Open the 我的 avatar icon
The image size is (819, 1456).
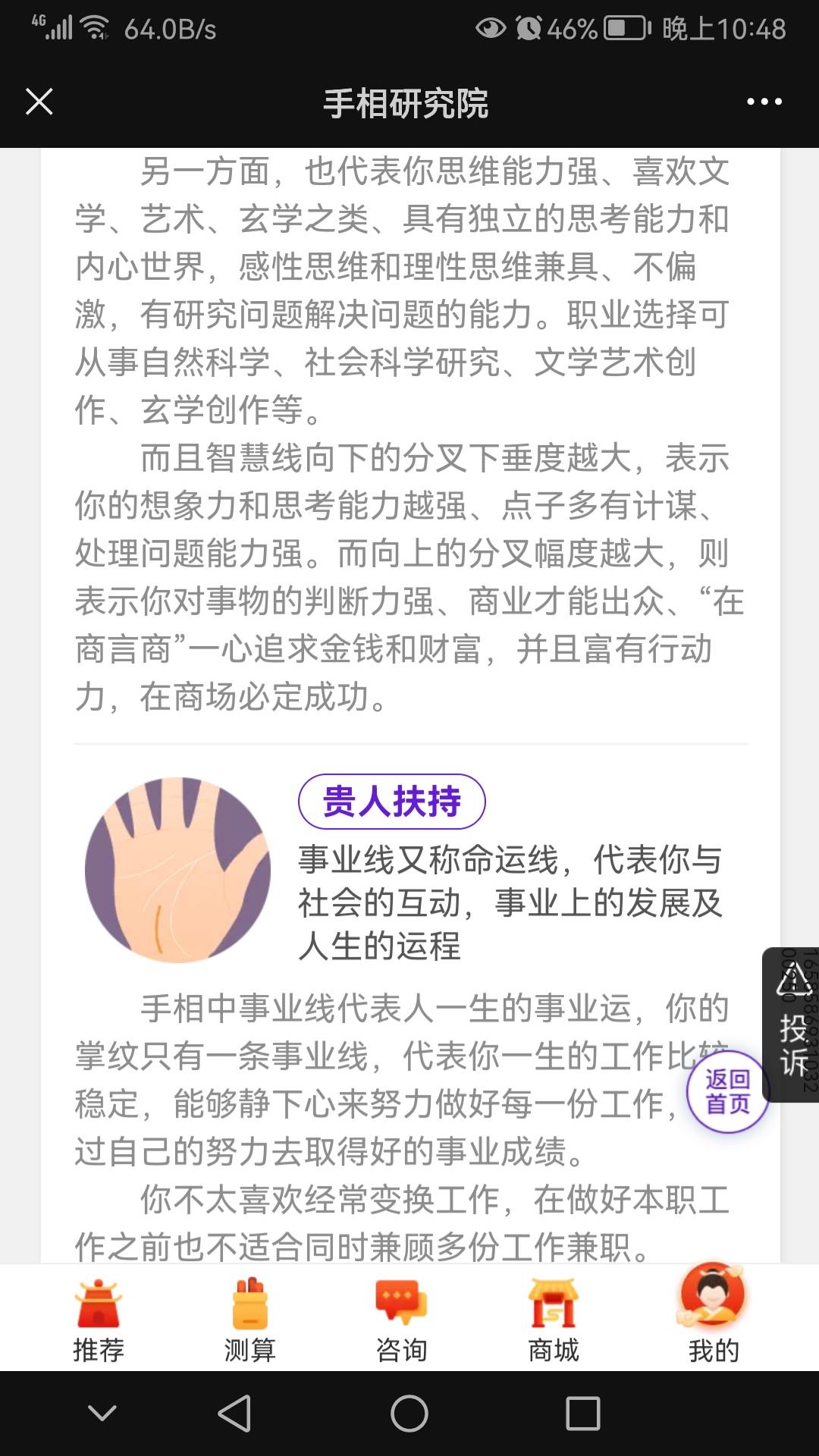(710, 1298)
